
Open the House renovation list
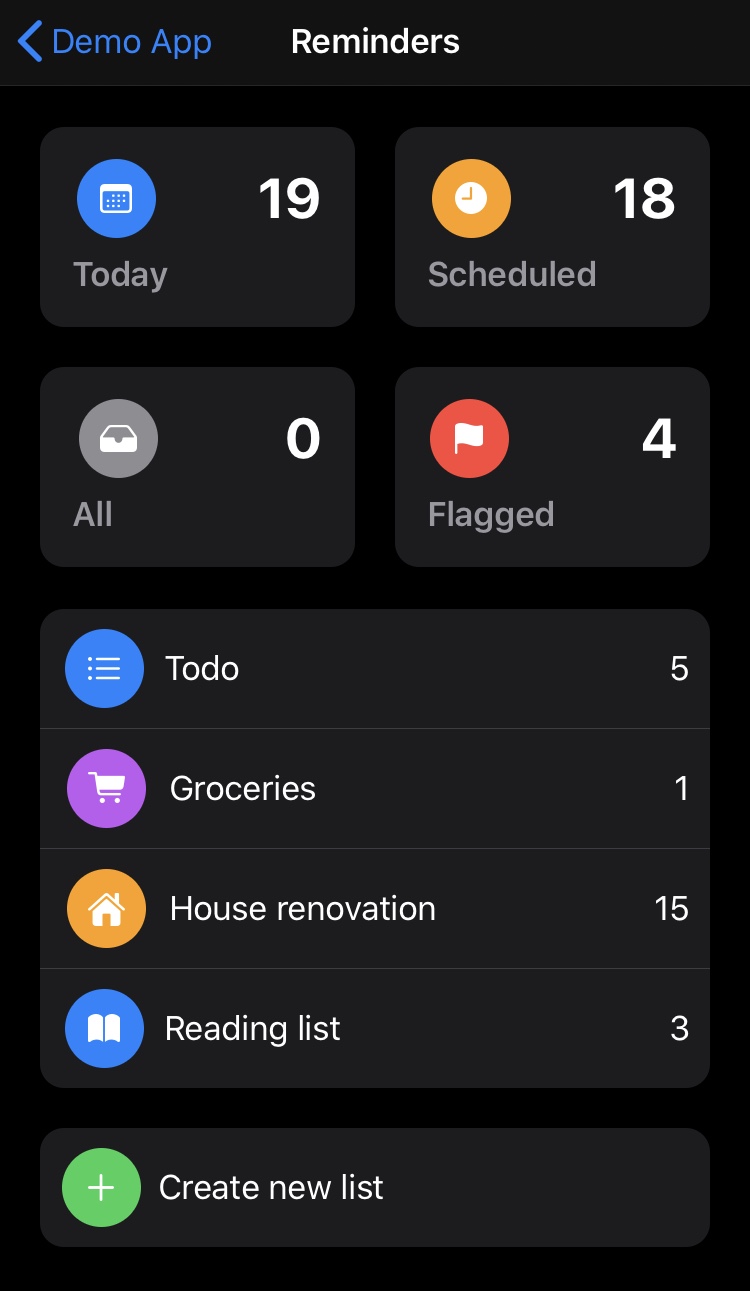click(375, 908)
